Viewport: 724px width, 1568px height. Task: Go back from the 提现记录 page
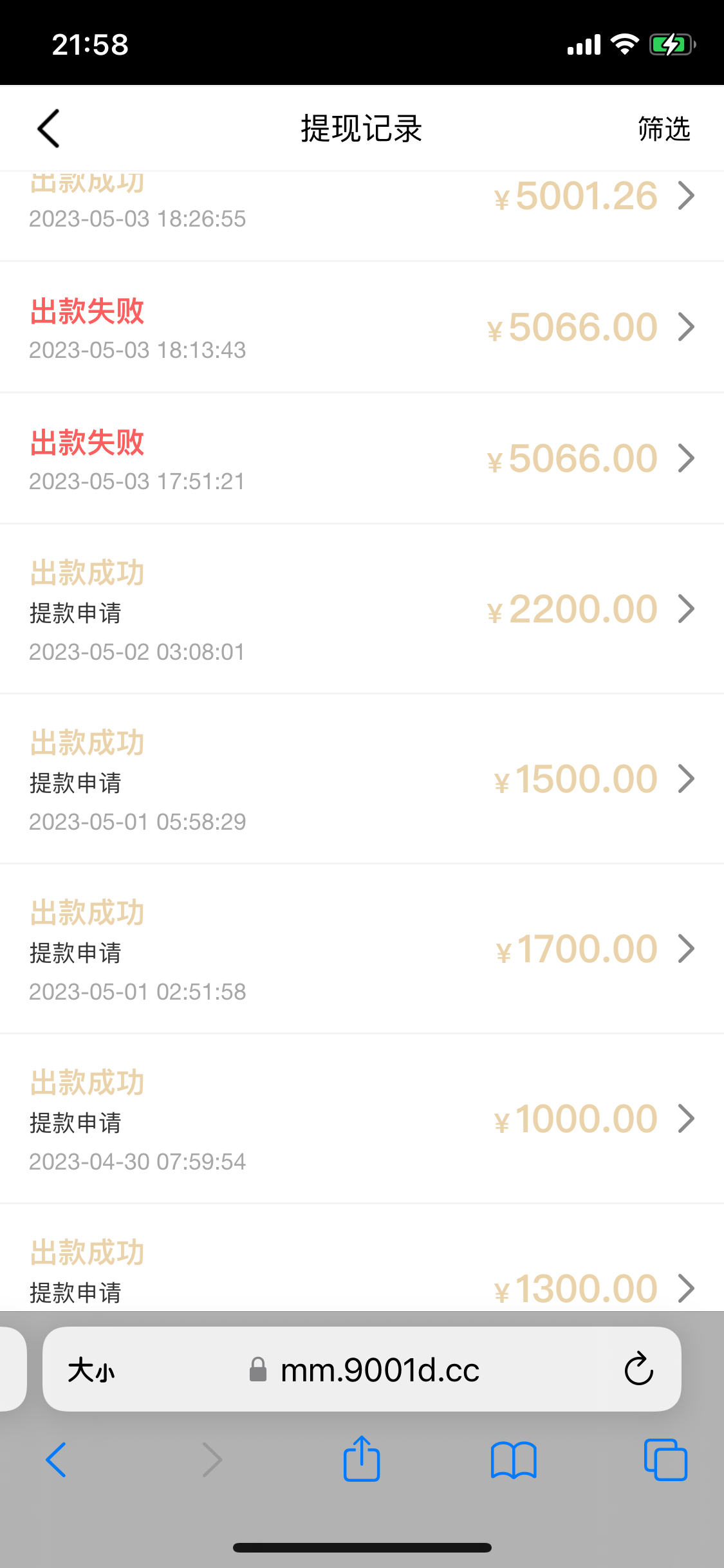coord(49,128)
